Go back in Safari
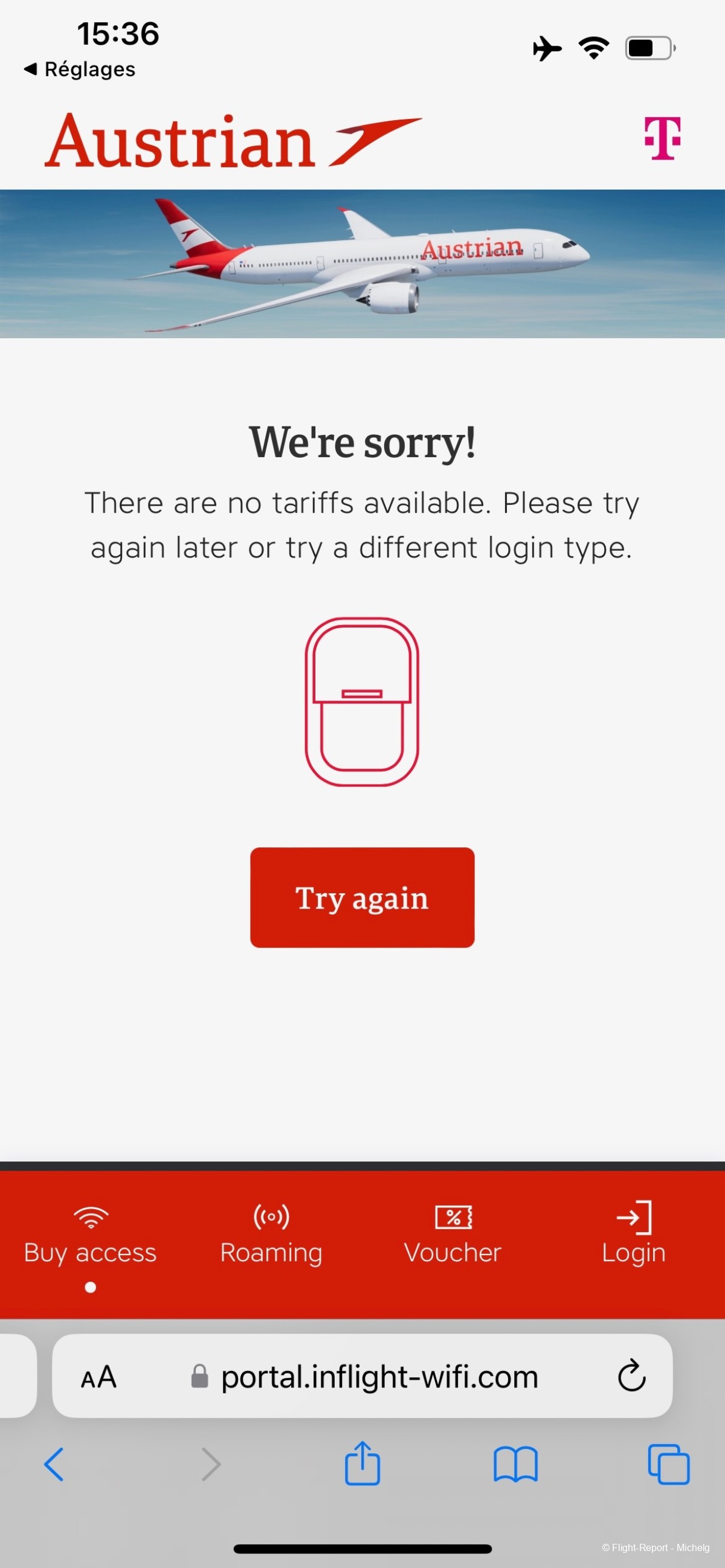 coord(54,1464)
